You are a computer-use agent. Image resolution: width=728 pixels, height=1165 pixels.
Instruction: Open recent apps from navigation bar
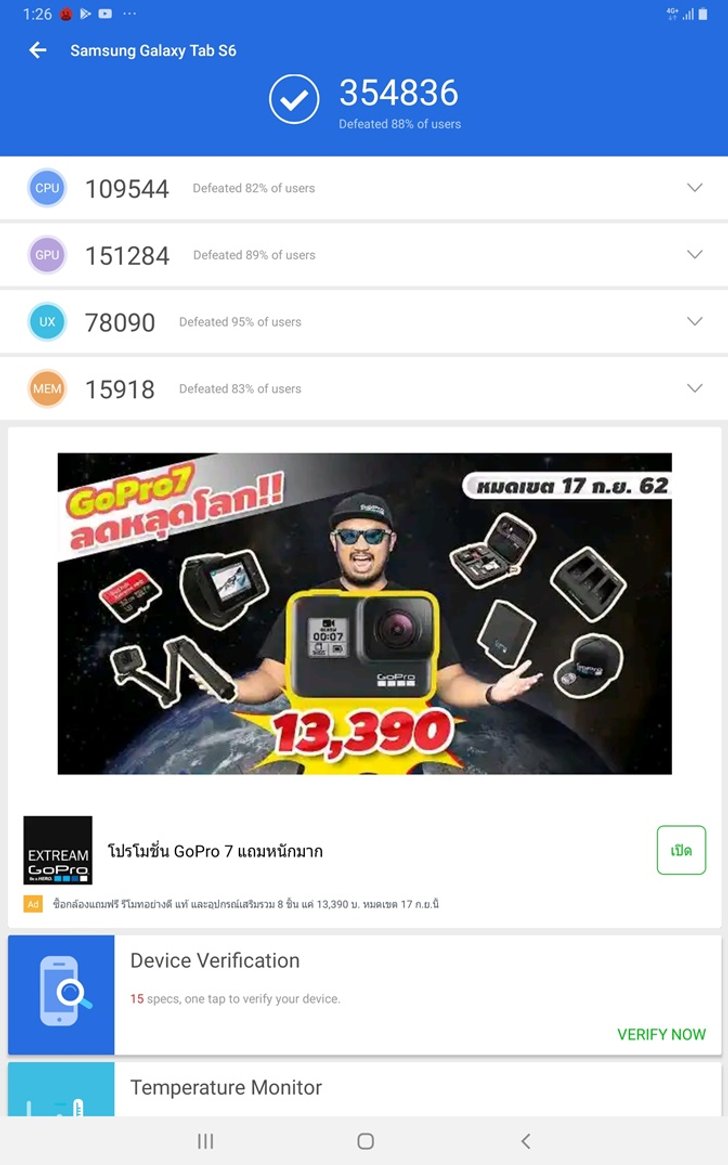[205, 1141]
